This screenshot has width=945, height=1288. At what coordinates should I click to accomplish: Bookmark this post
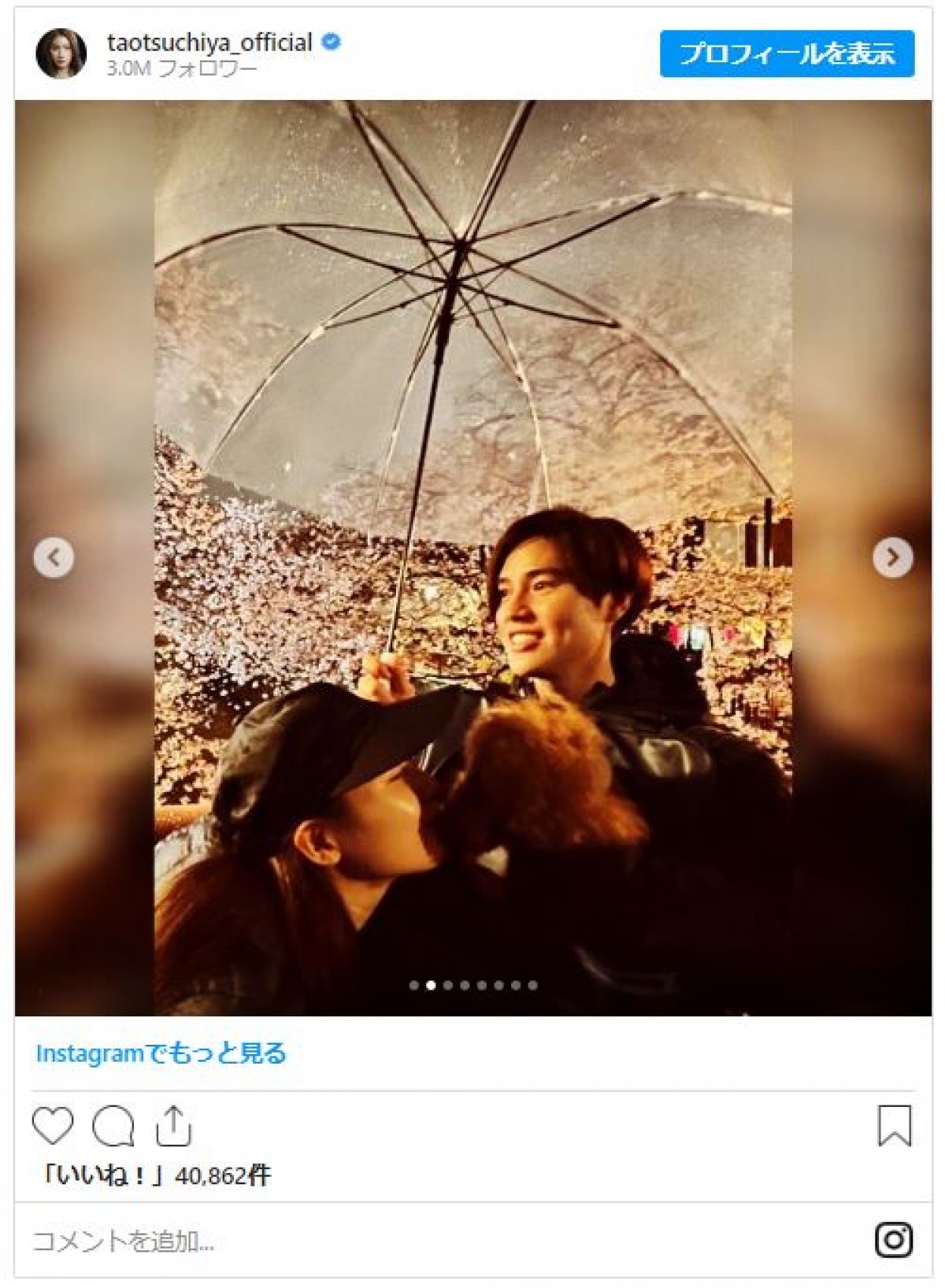pyautogui.click(x=894, y=1126)
